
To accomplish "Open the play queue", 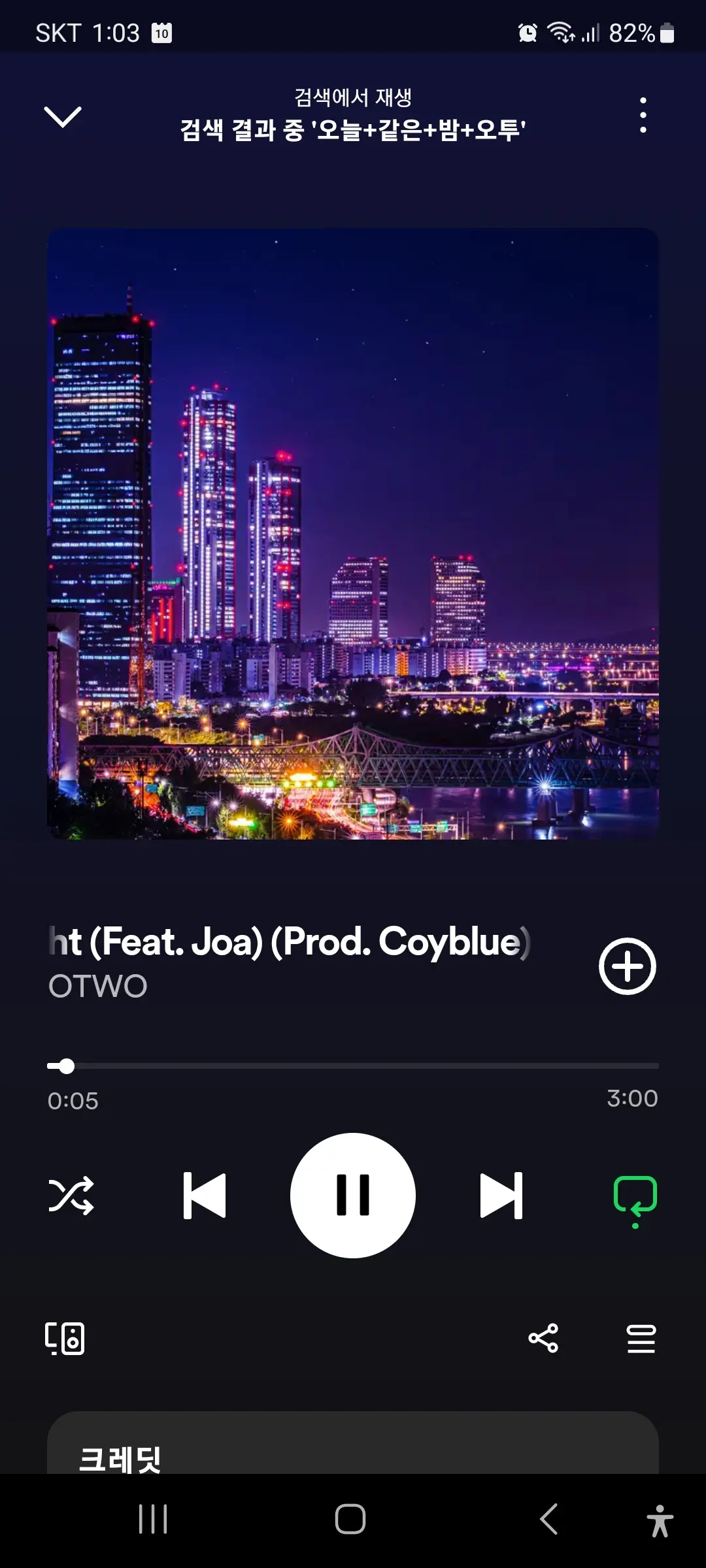I will [x=641, y=1339].
